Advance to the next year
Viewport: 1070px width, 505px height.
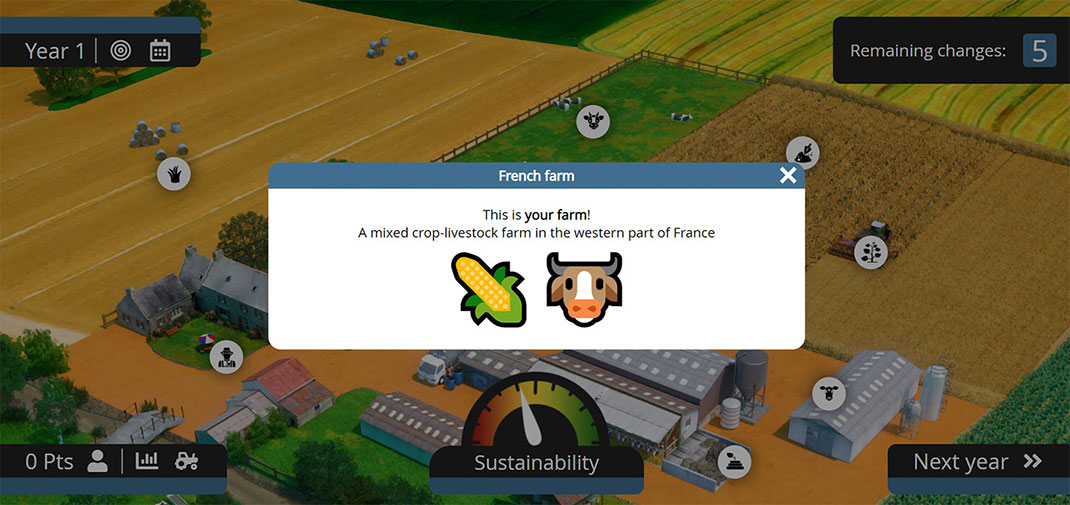[977, 462]
